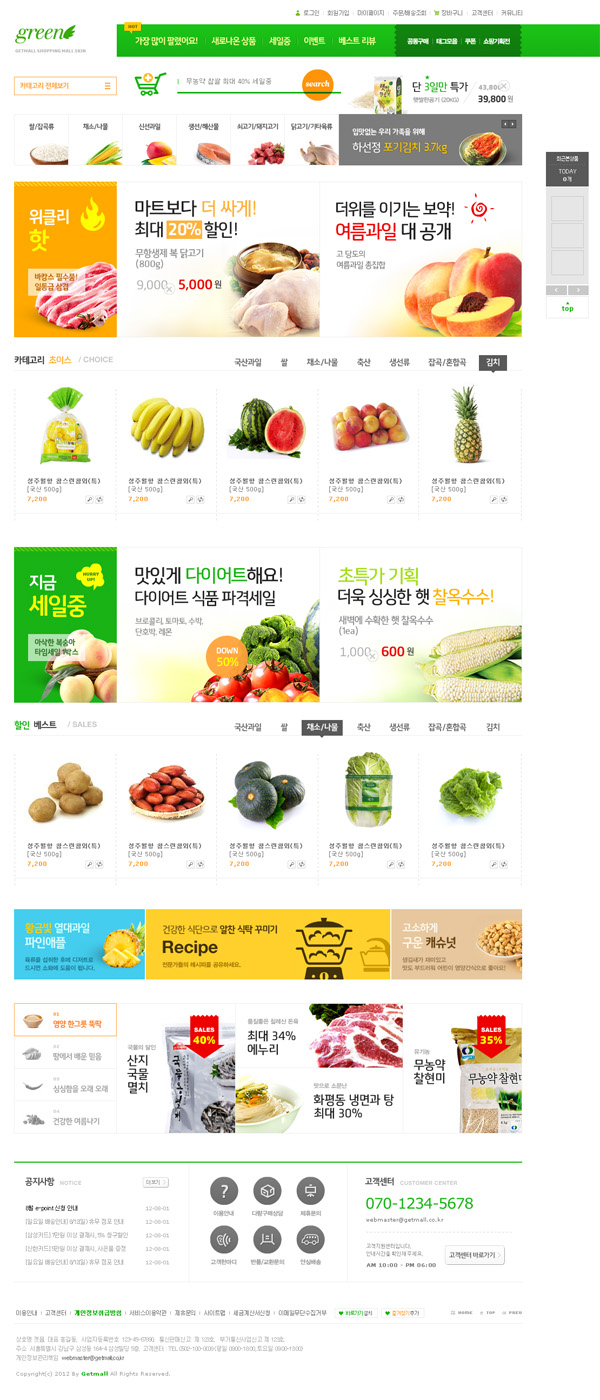Open the 카테고리 전체보기 category menu
This screenshot has height=1400, width=600.
point(65,86)
